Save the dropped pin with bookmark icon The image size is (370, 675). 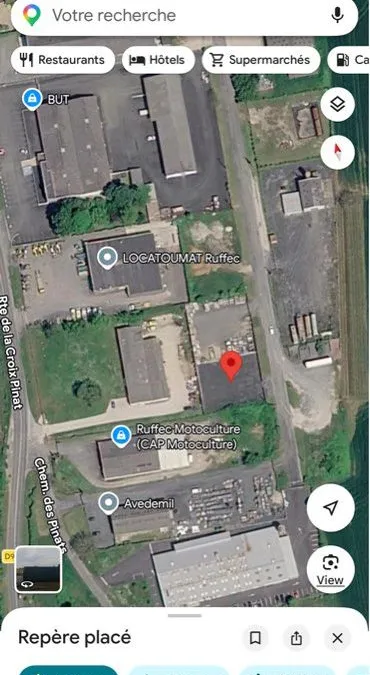pos(255,638)
